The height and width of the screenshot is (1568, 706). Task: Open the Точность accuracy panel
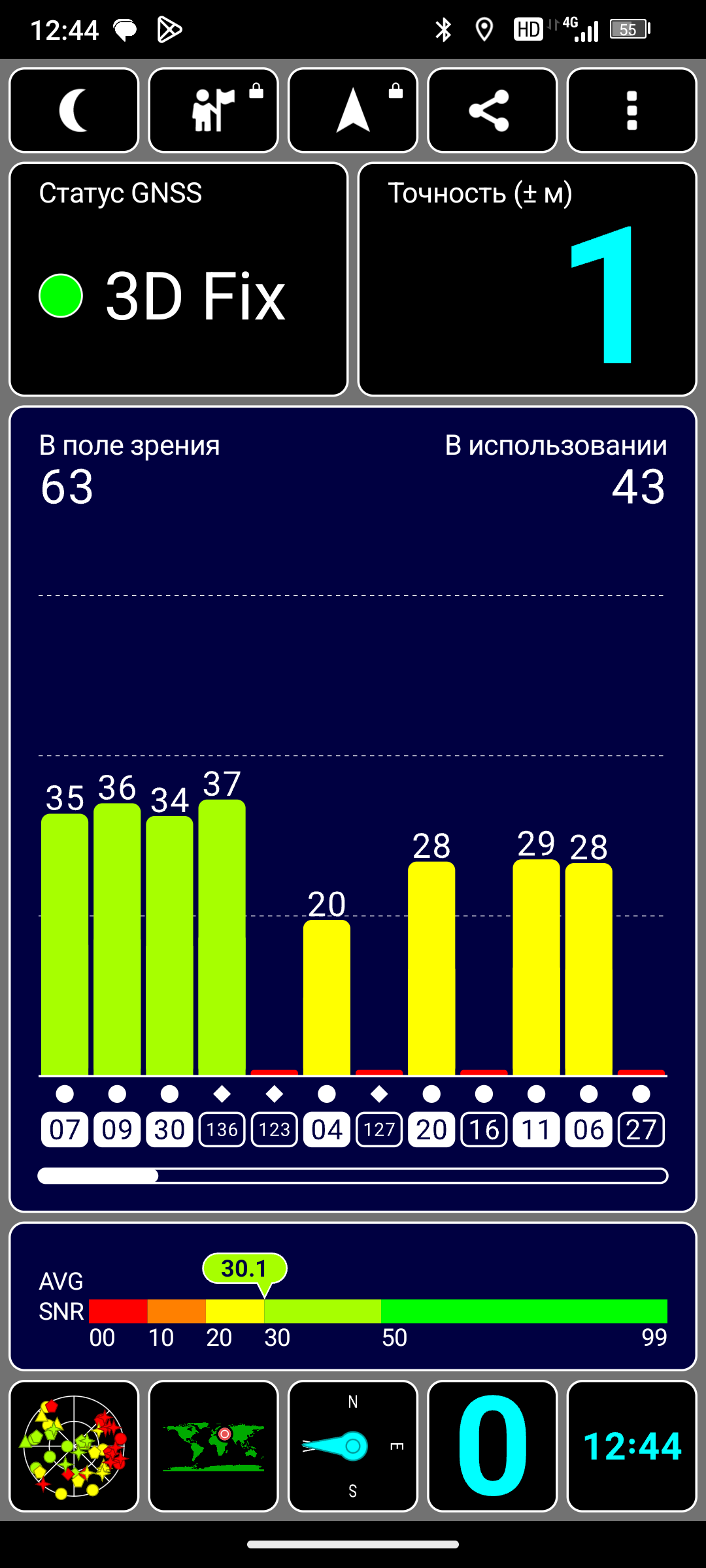[x=528, y=279]
